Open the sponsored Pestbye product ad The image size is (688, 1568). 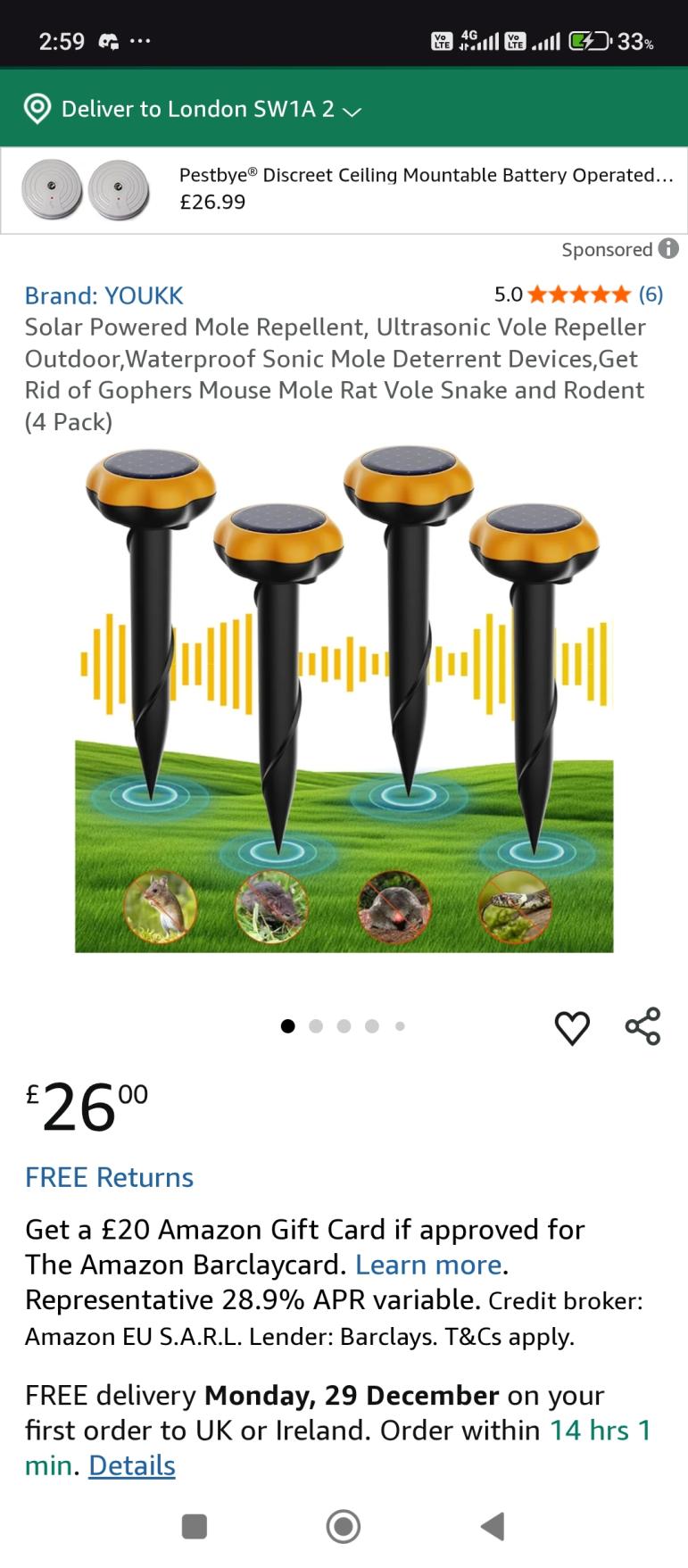344,189
